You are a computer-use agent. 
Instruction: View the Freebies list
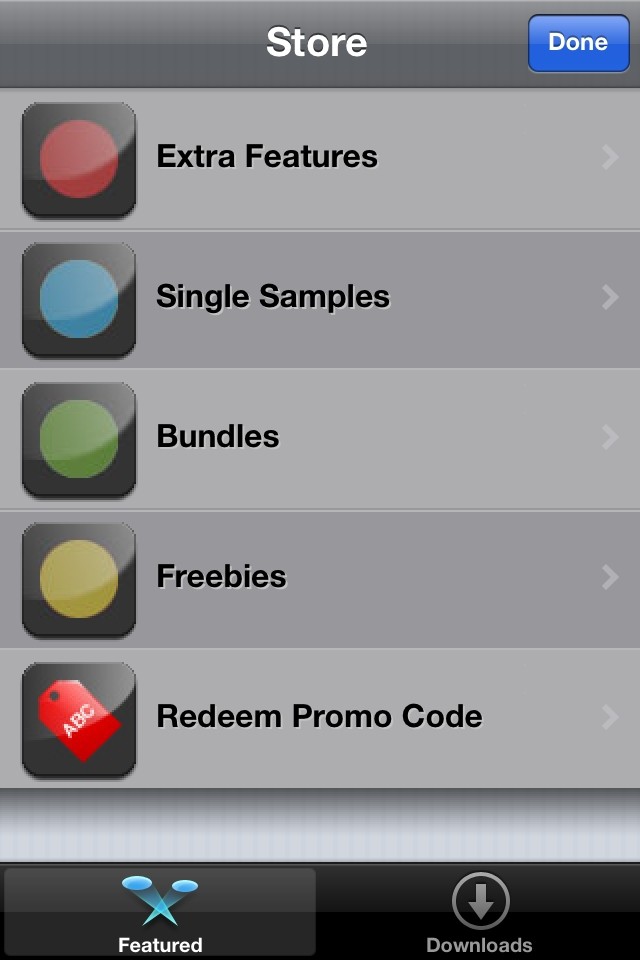(320, 578)
